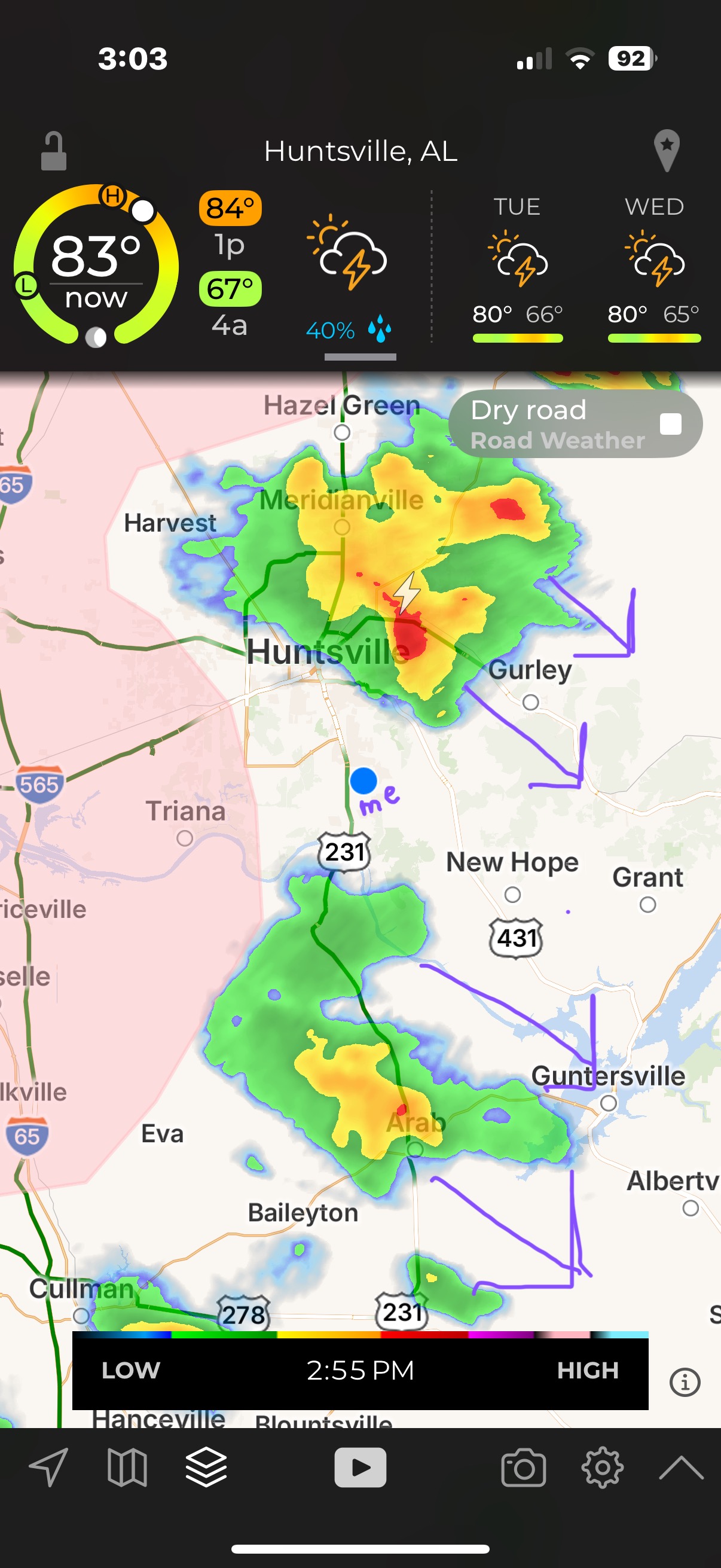Open map layers menu

tap(206, 1467)
